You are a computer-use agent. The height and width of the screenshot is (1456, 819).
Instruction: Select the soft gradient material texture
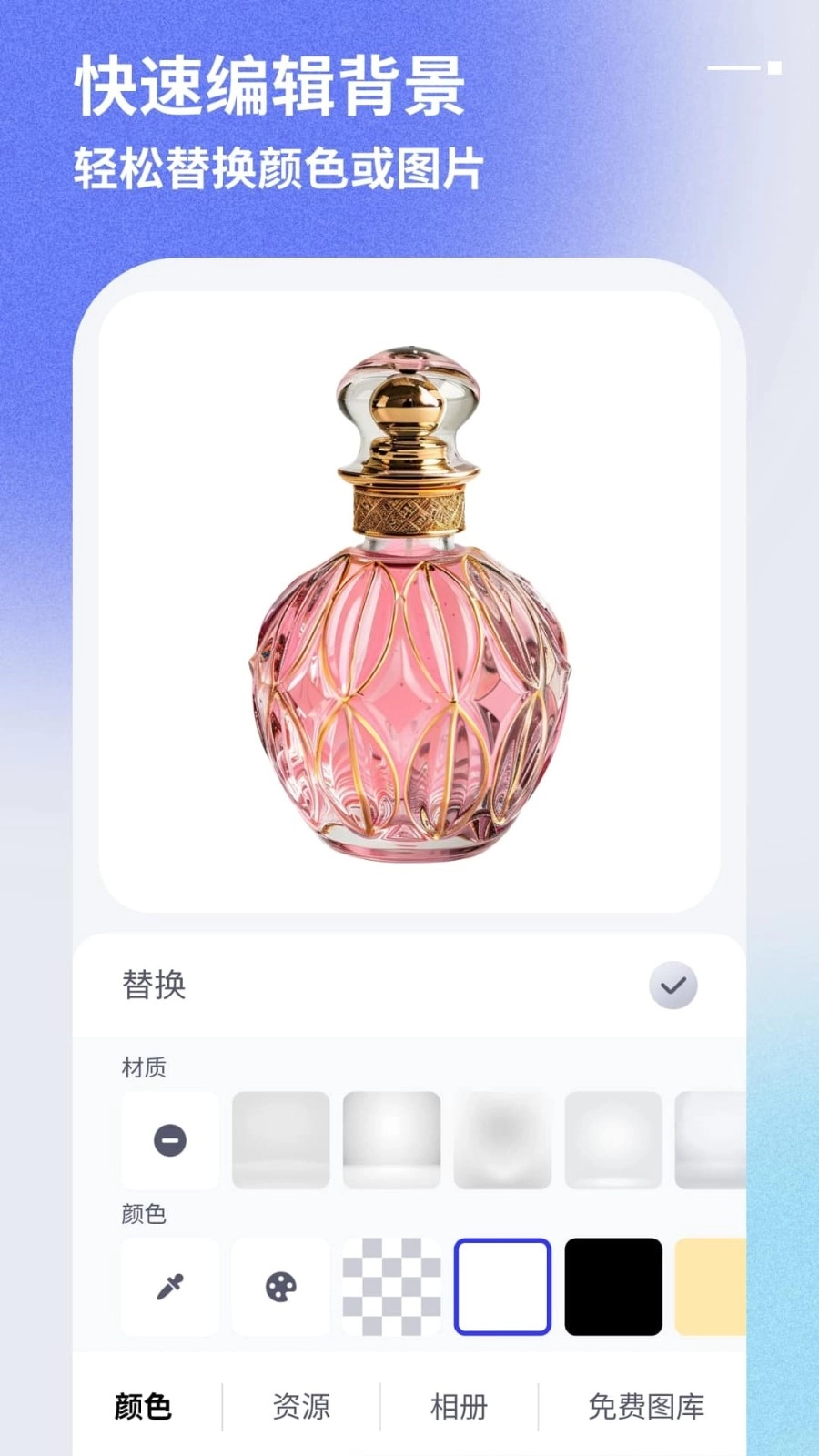[x=502, y=1139]
